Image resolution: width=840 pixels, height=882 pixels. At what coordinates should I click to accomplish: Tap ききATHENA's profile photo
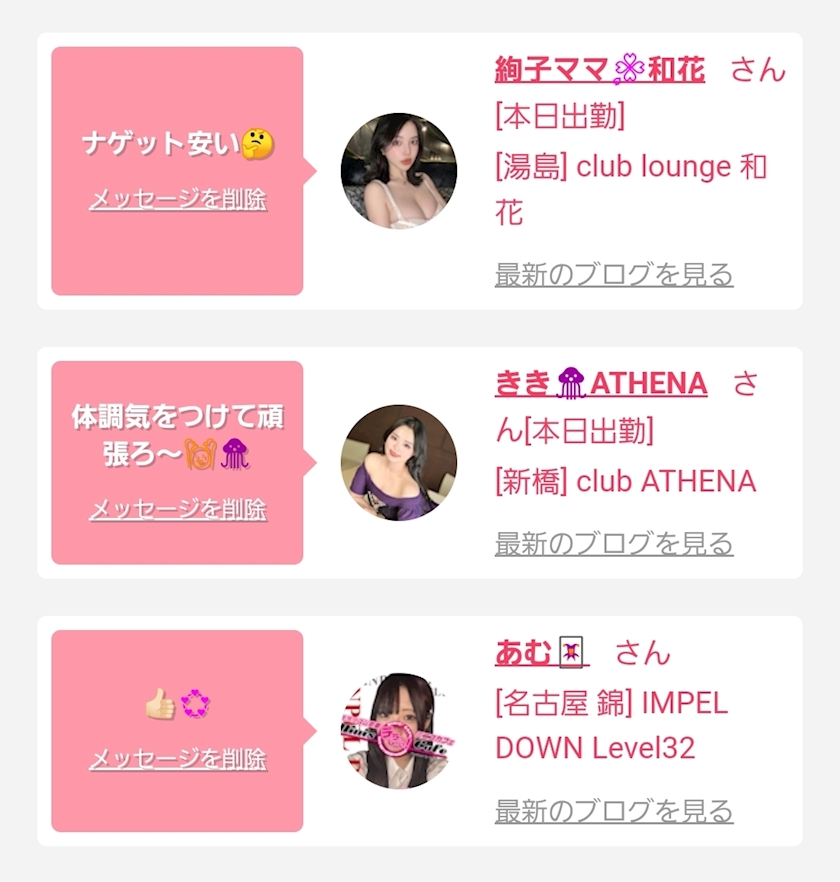pos(399,463)
